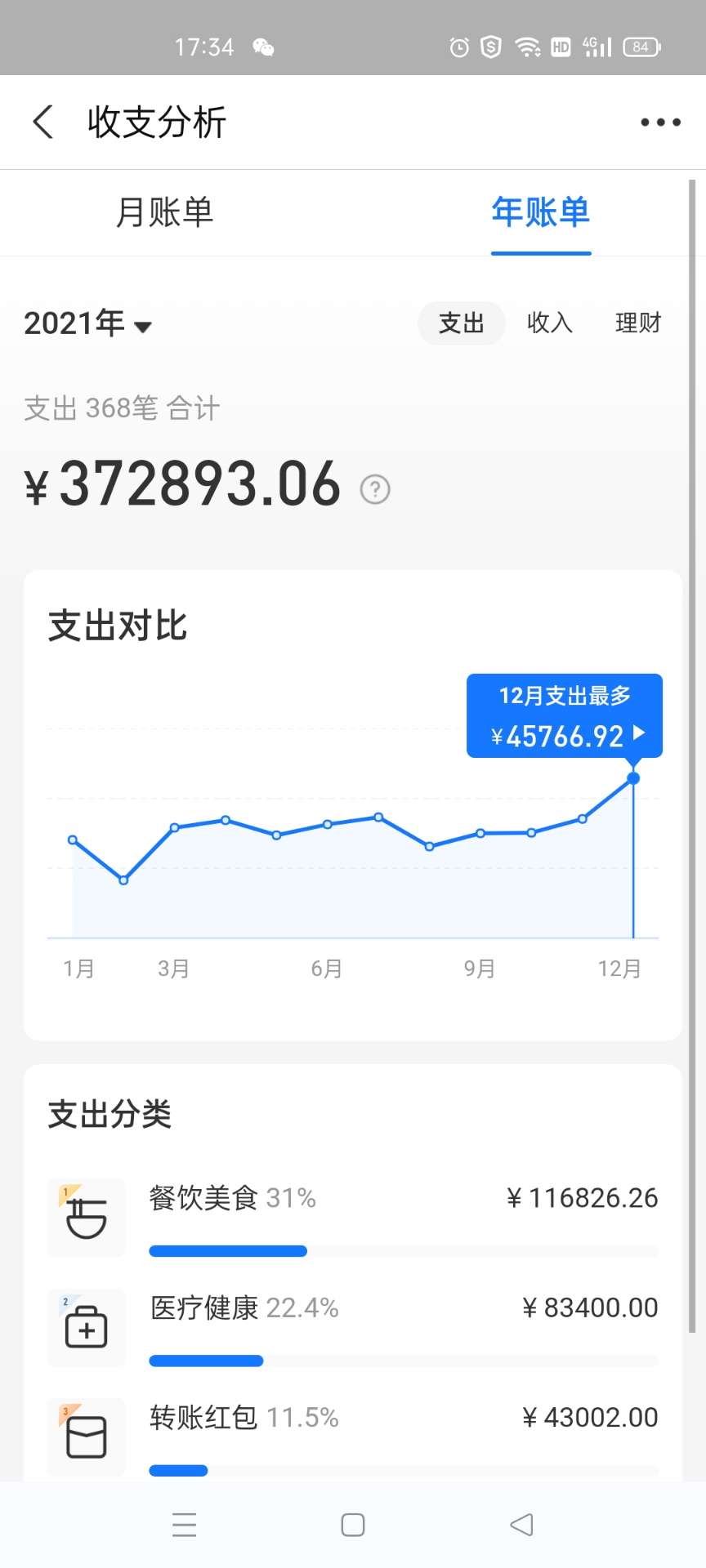Switch to the 收入 view

pos(550,323)
